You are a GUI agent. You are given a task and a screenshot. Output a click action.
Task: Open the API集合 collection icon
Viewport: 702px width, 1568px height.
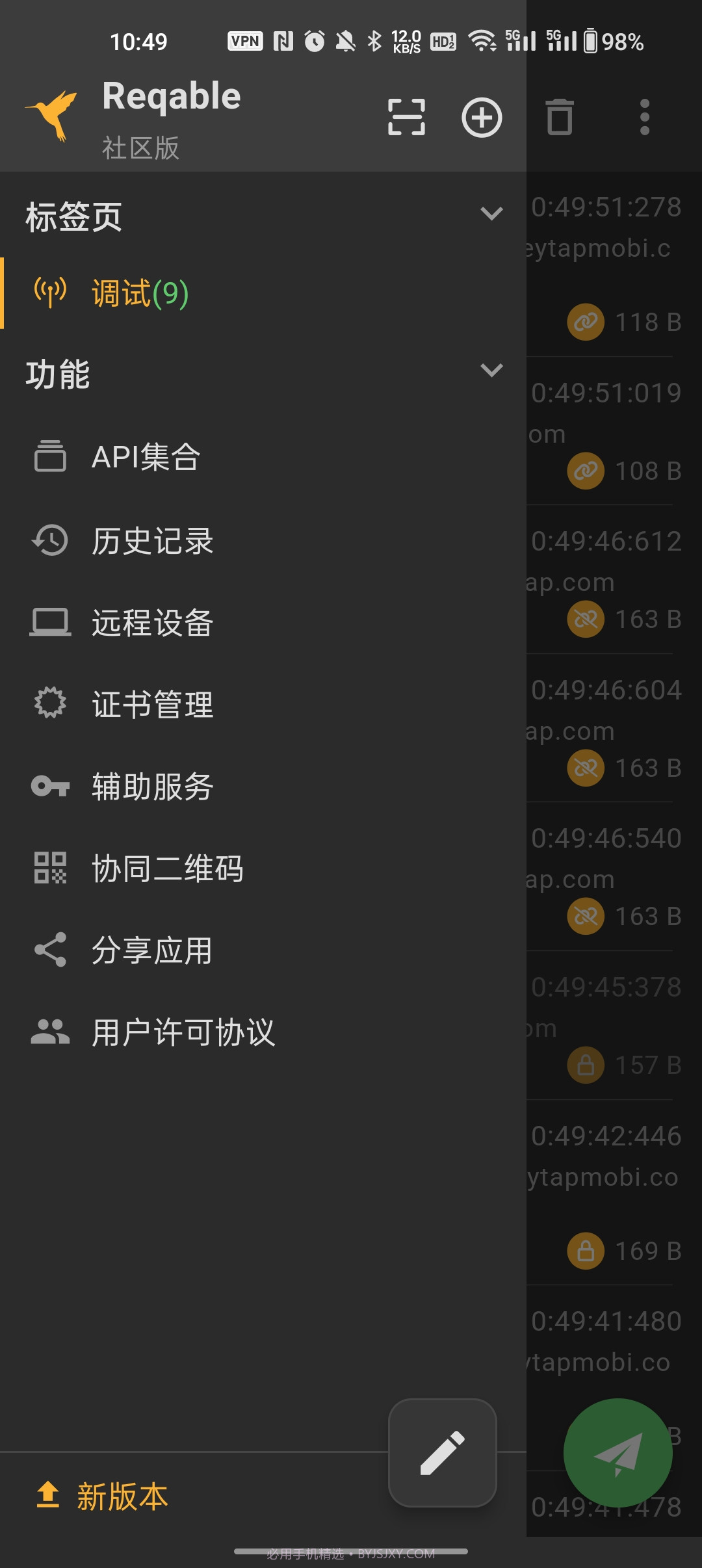(x=50, y=457)
